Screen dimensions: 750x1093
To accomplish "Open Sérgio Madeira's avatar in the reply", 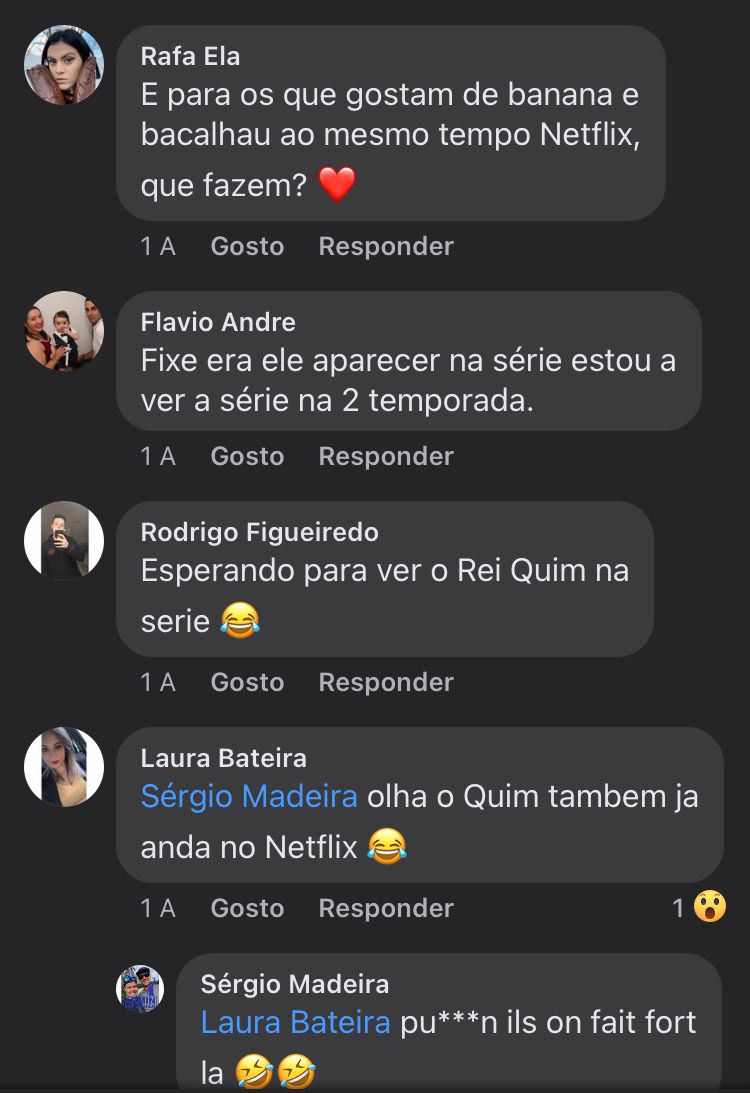I will (x=140, y=990).
